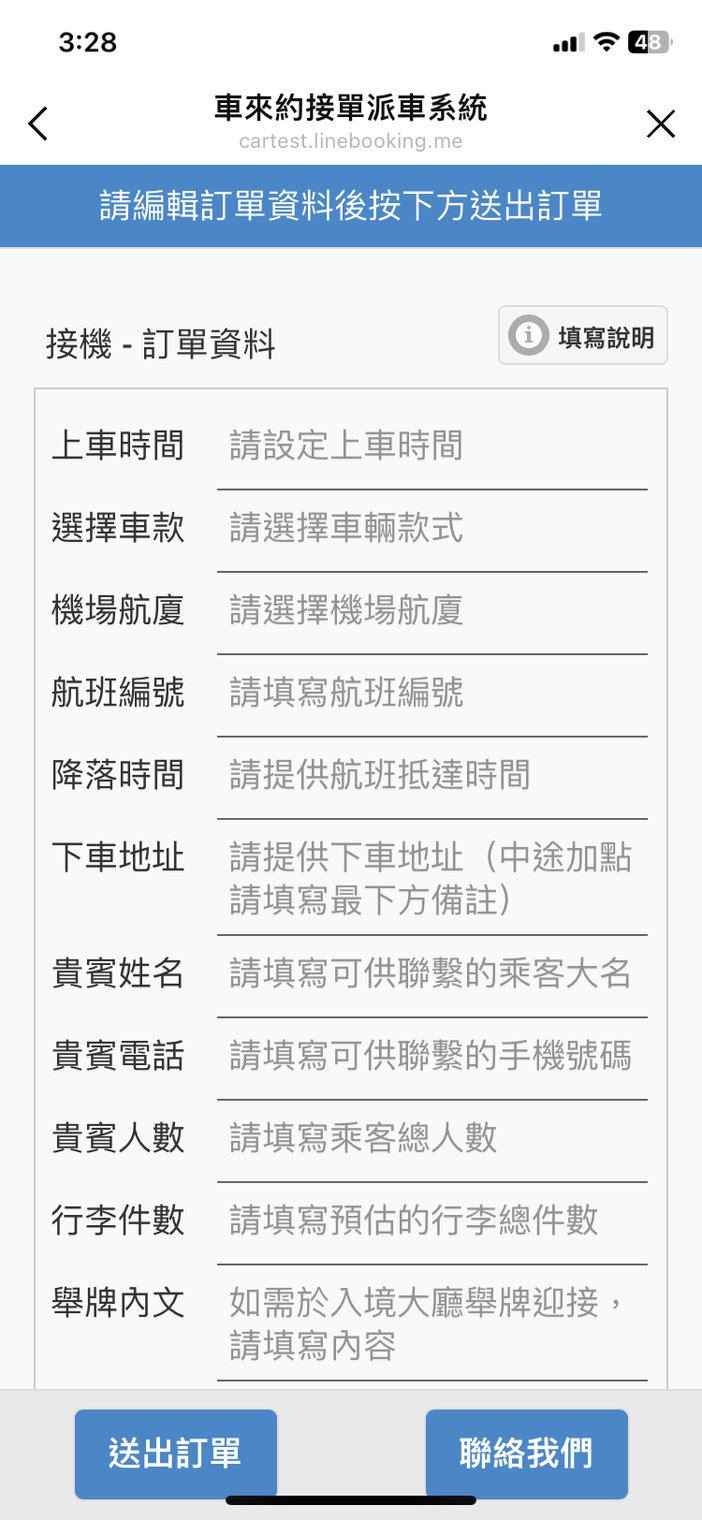
Task: Tap the 聯絡我們 contact button
Action: [526, 1454]
